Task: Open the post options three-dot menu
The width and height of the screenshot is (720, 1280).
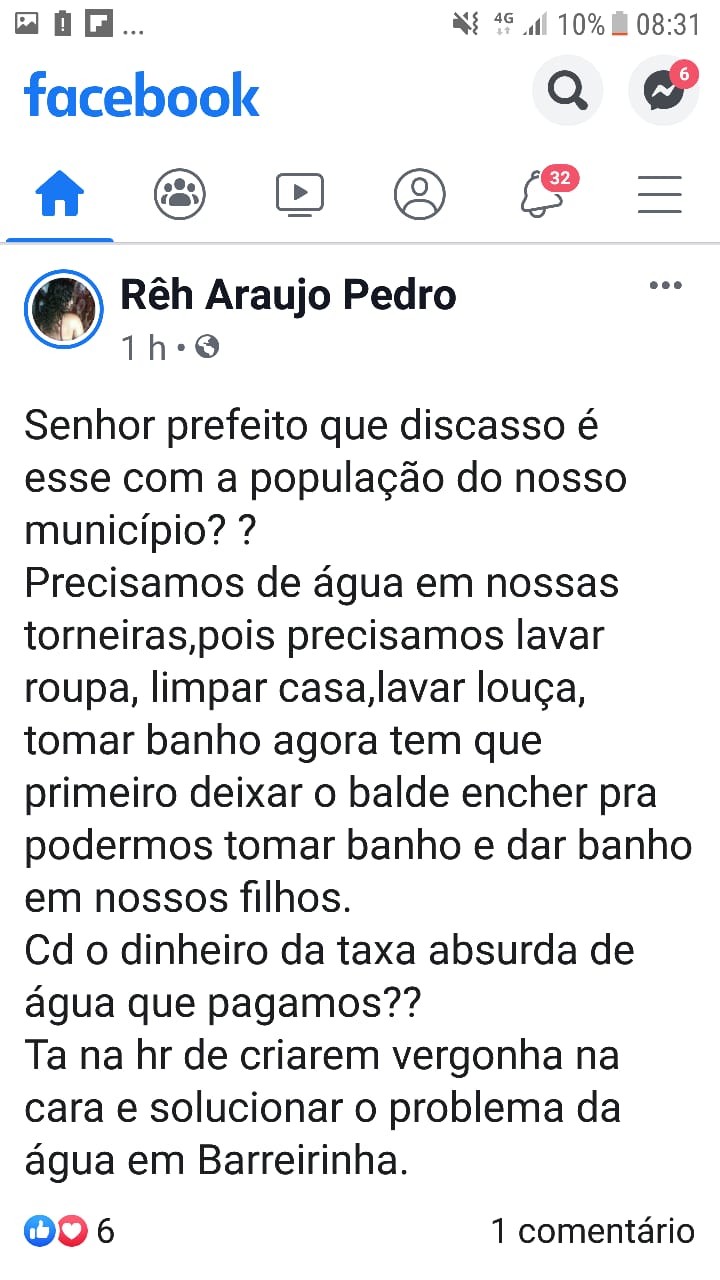Action: click(665, 286)
